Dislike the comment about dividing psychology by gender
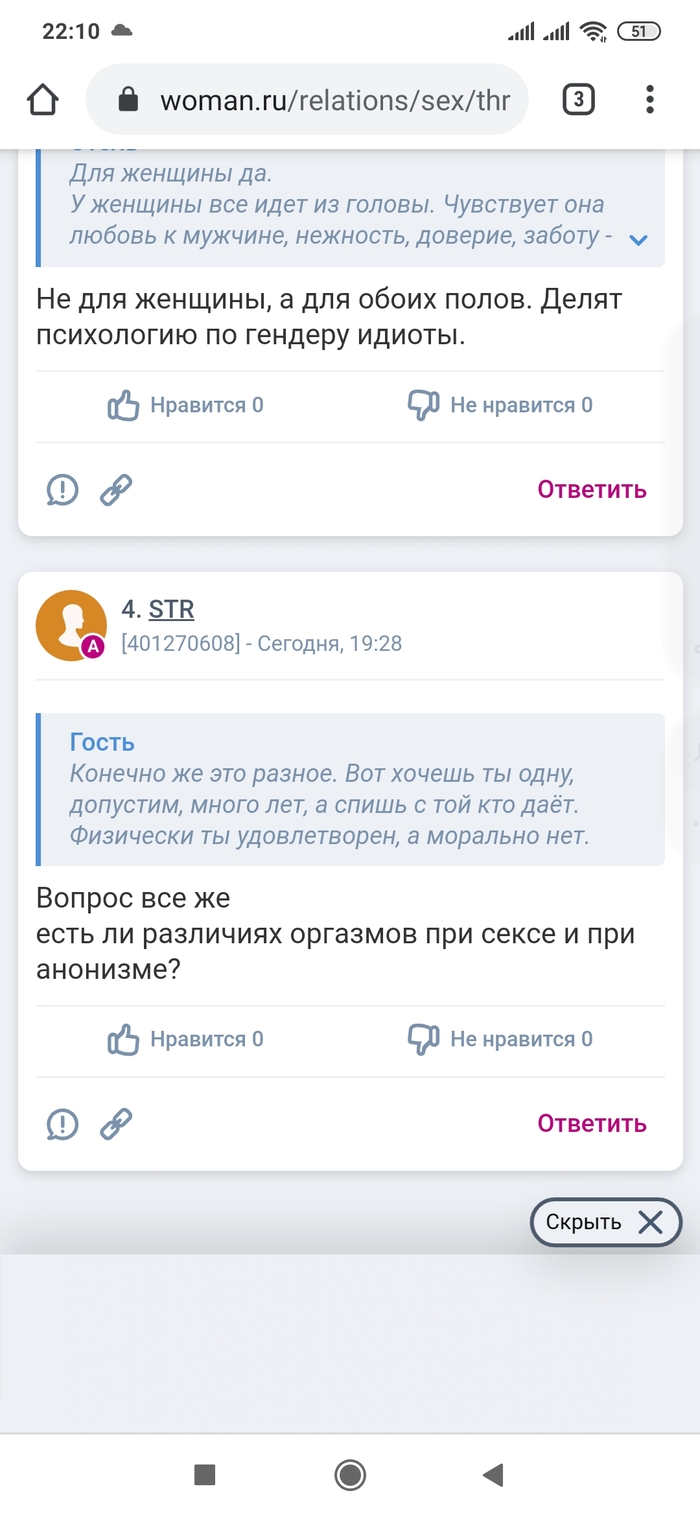Viewport: 700px width, 1517px height. [500, 405]
